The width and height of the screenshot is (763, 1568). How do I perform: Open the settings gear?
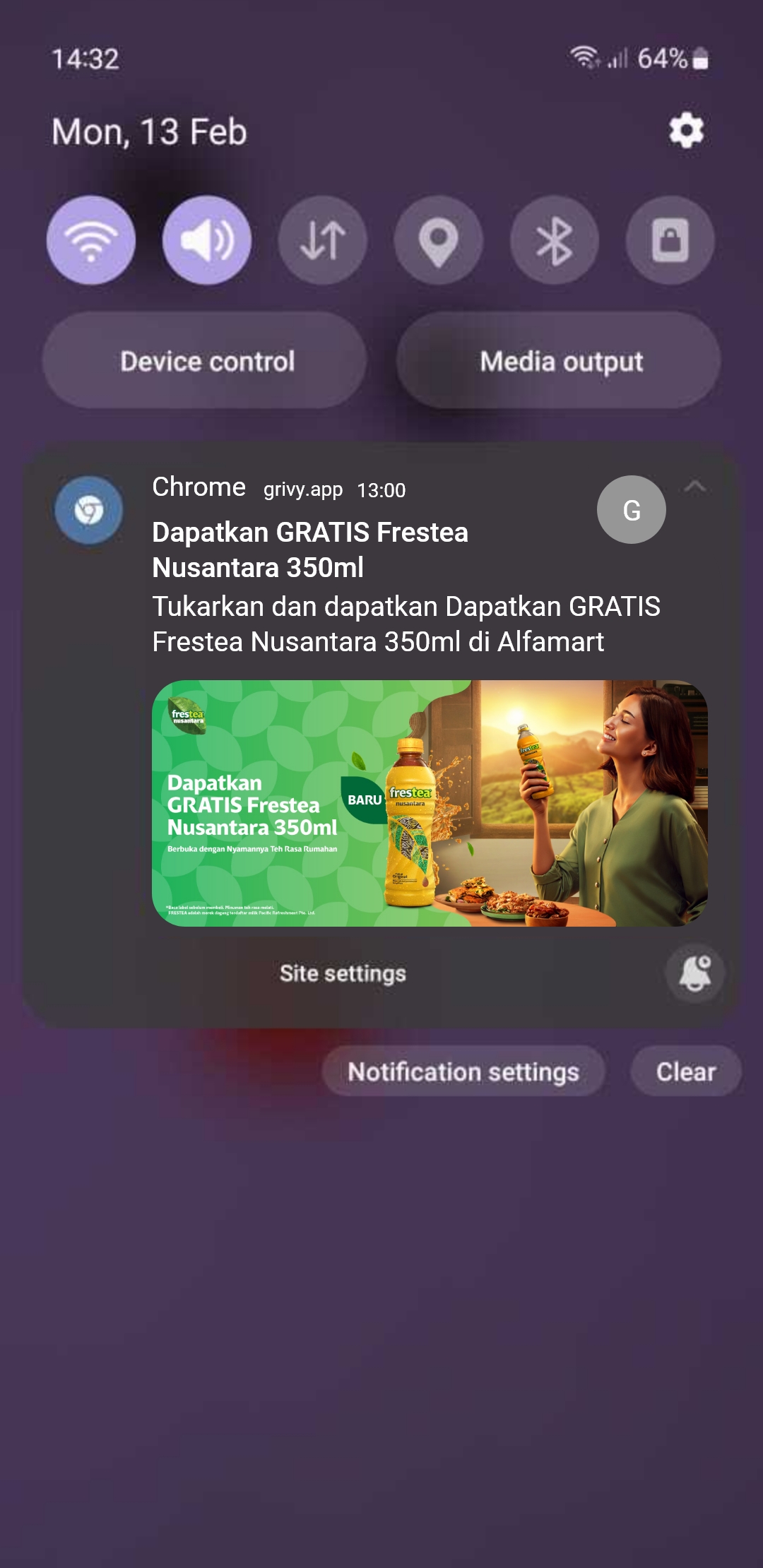686,131
